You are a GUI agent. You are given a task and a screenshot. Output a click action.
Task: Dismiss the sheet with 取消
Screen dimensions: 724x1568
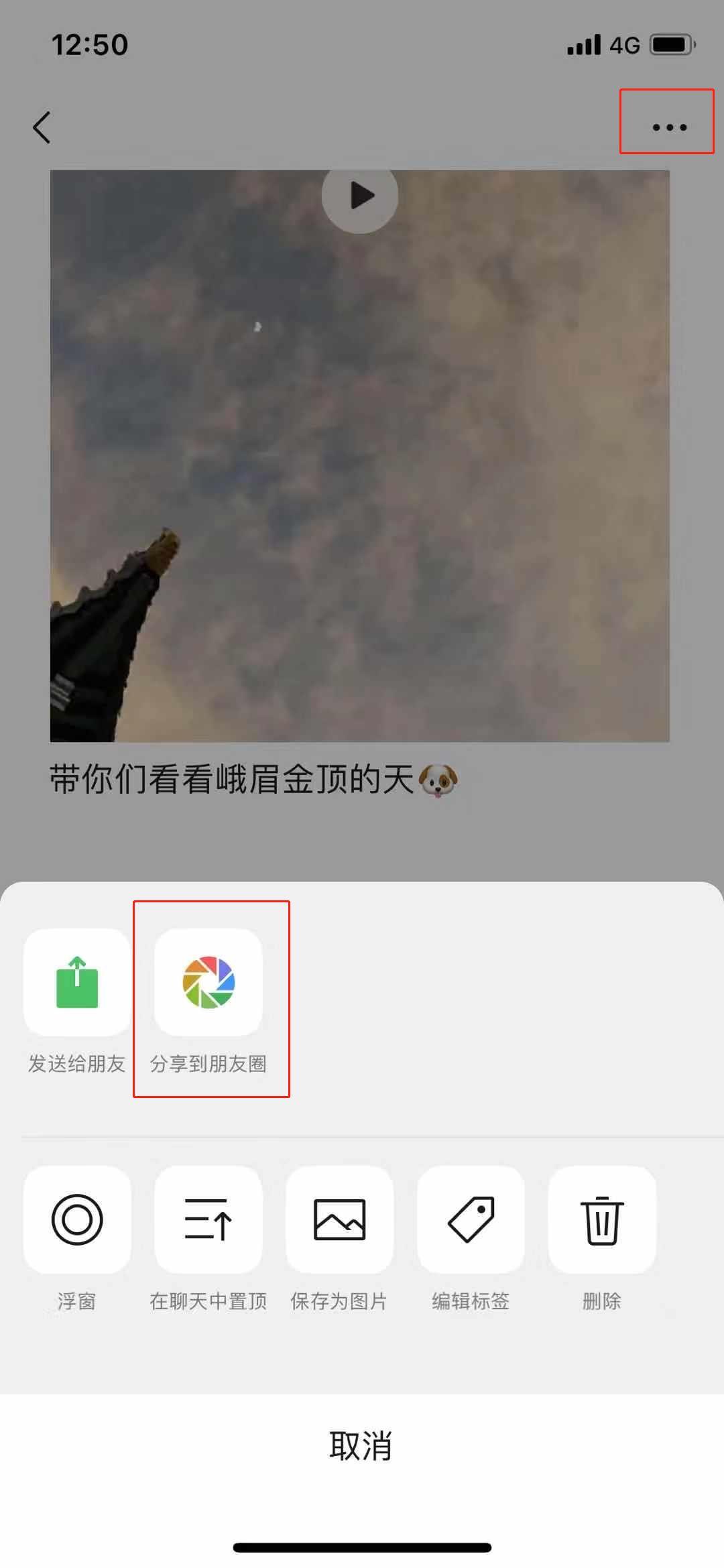[x=361, y=1445]
